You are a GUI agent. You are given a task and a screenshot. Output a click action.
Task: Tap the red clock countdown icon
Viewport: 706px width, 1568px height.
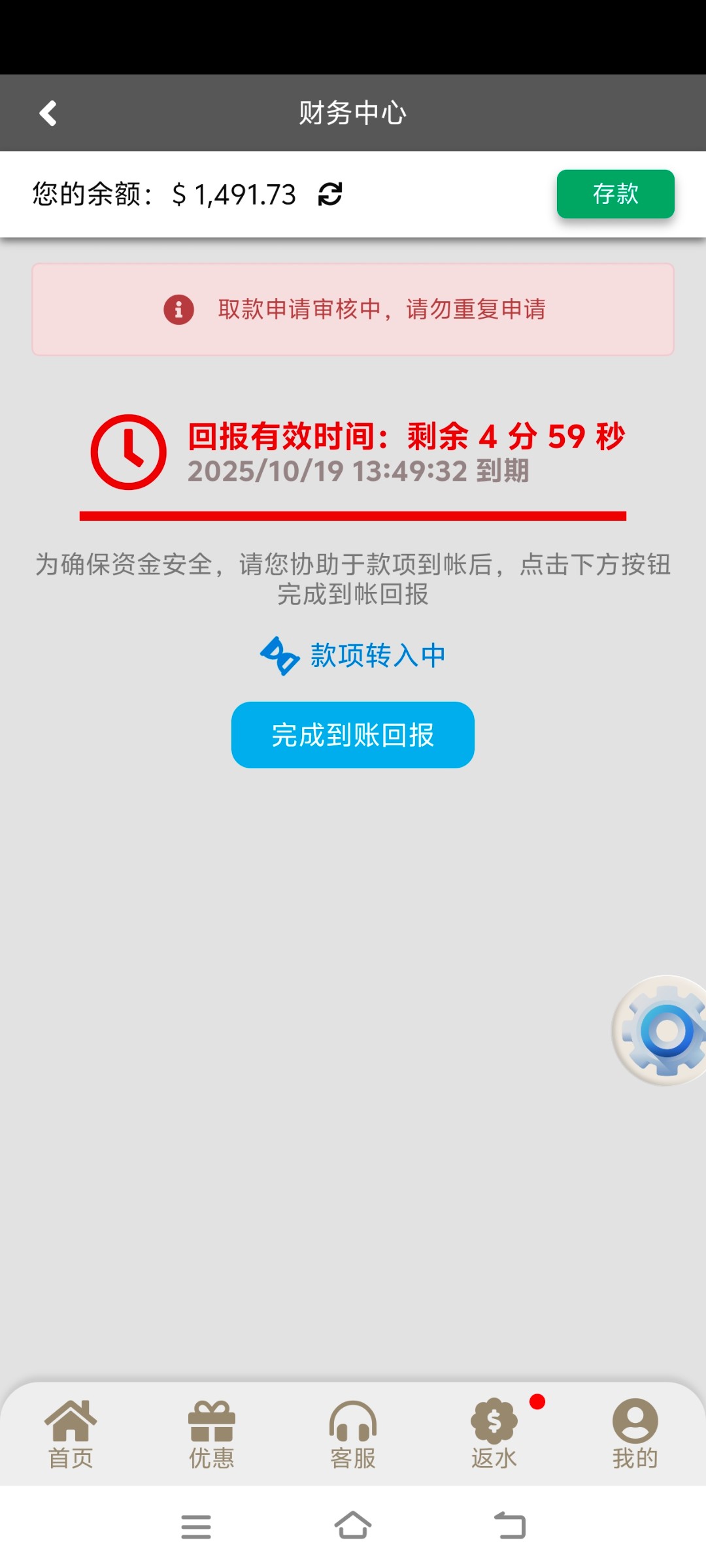click(128, 451)
